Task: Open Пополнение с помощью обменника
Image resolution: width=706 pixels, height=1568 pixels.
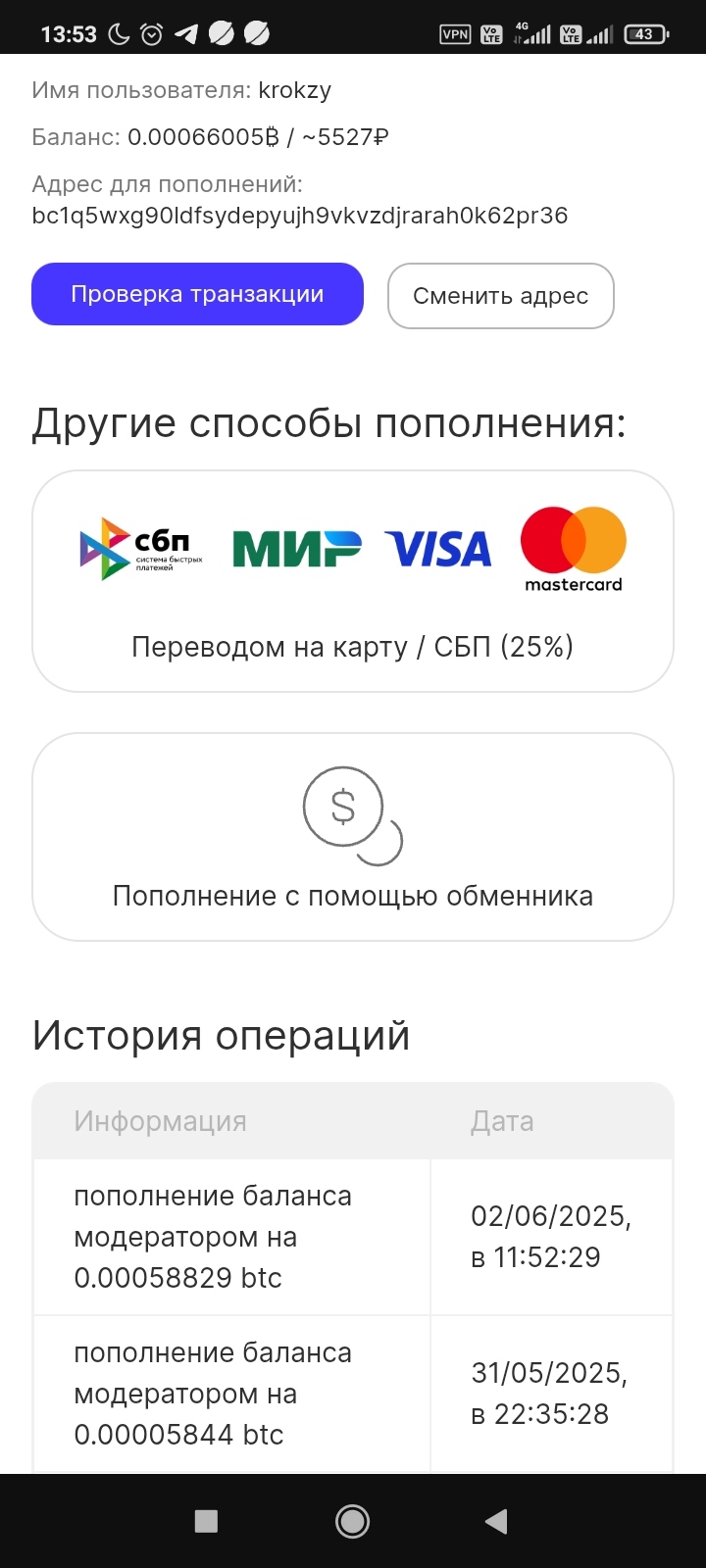Action: click(x=353, y=837)
